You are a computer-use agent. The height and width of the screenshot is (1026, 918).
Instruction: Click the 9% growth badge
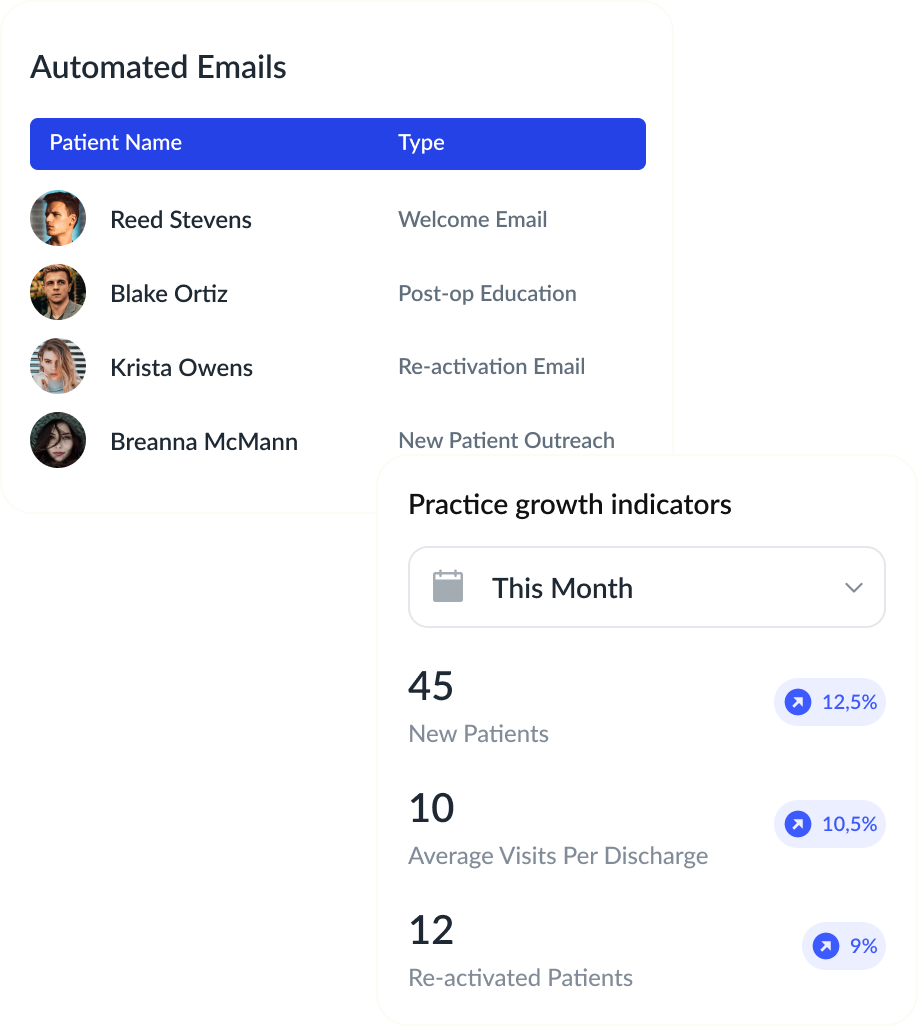tap(844, 946)
